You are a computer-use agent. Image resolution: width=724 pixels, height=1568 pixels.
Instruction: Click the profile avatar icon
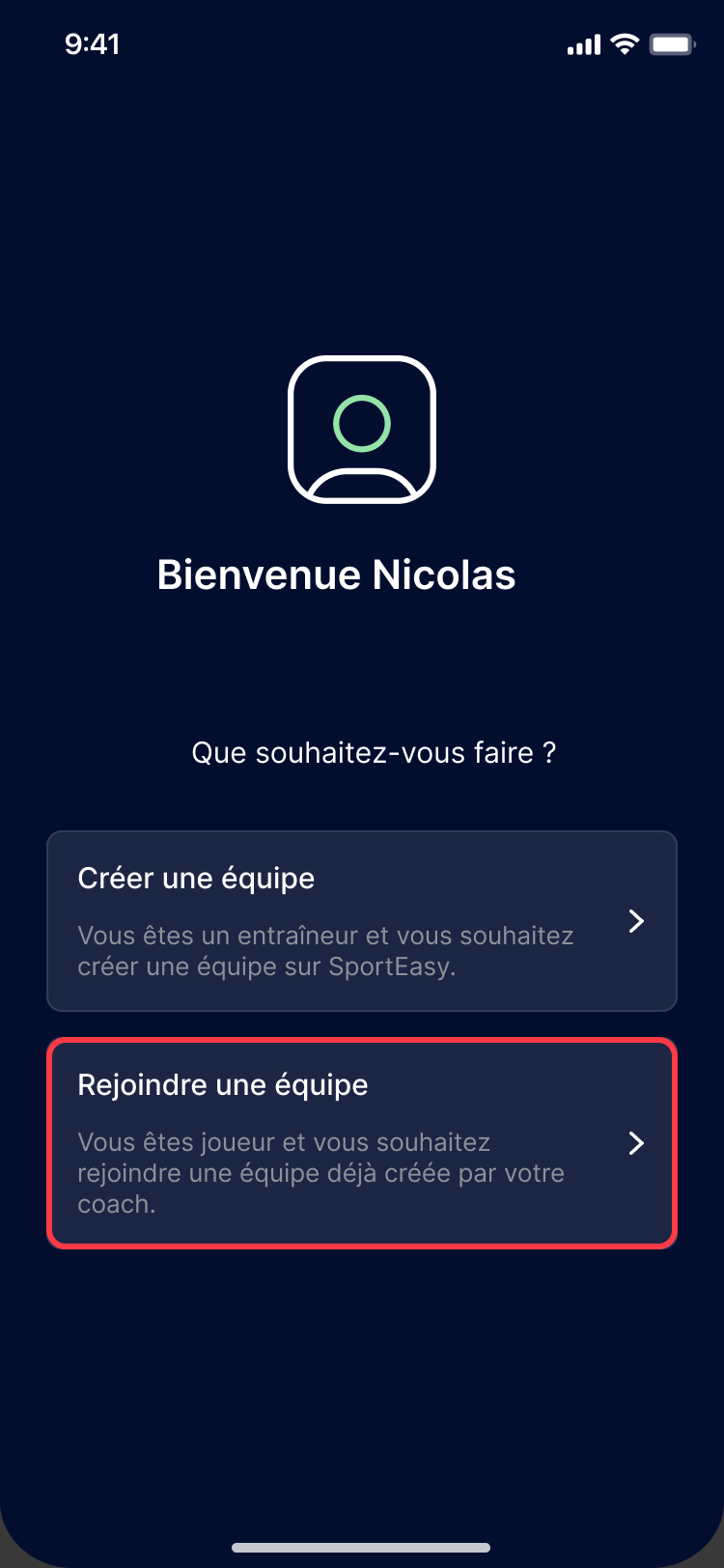[x=361, y=431]
